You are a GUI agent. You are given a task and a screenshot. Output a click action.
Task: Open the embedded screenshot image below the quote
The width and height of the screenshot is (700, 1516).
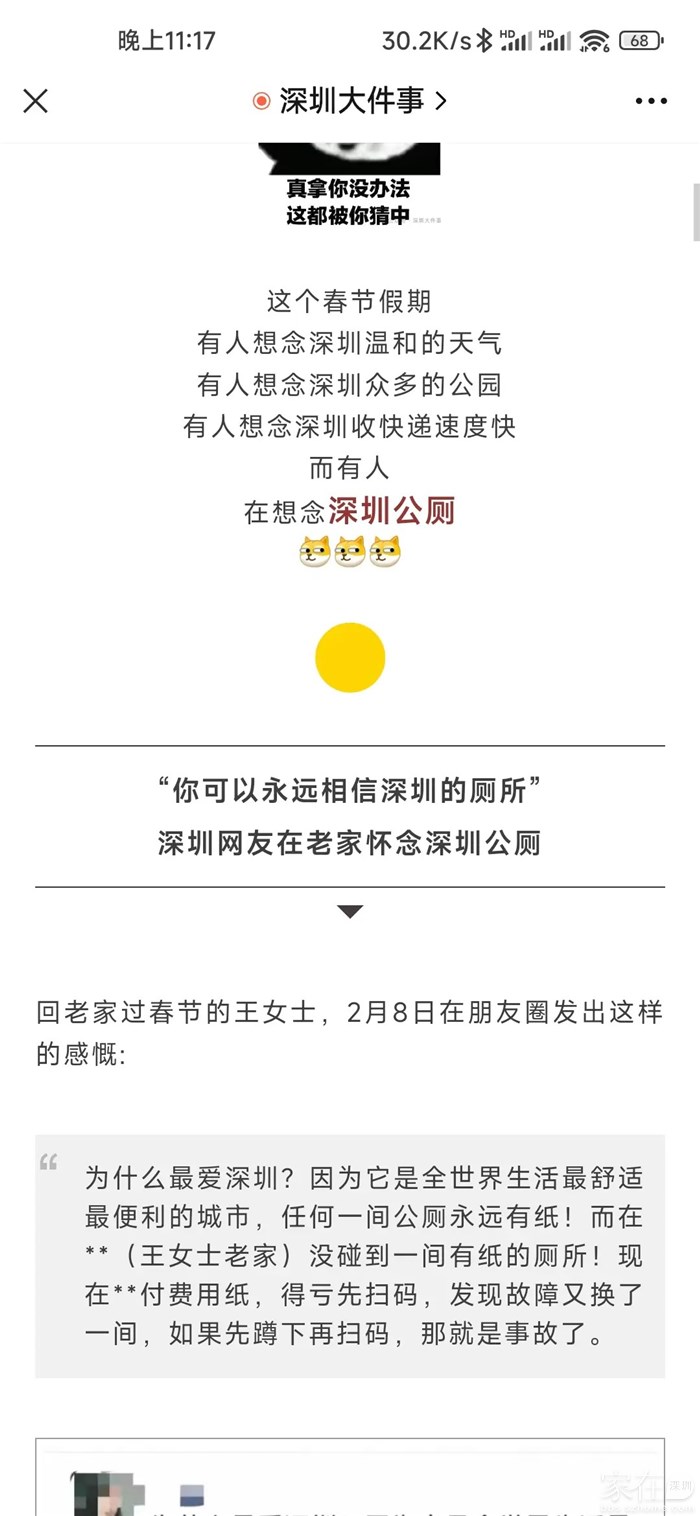(350, 1480)
